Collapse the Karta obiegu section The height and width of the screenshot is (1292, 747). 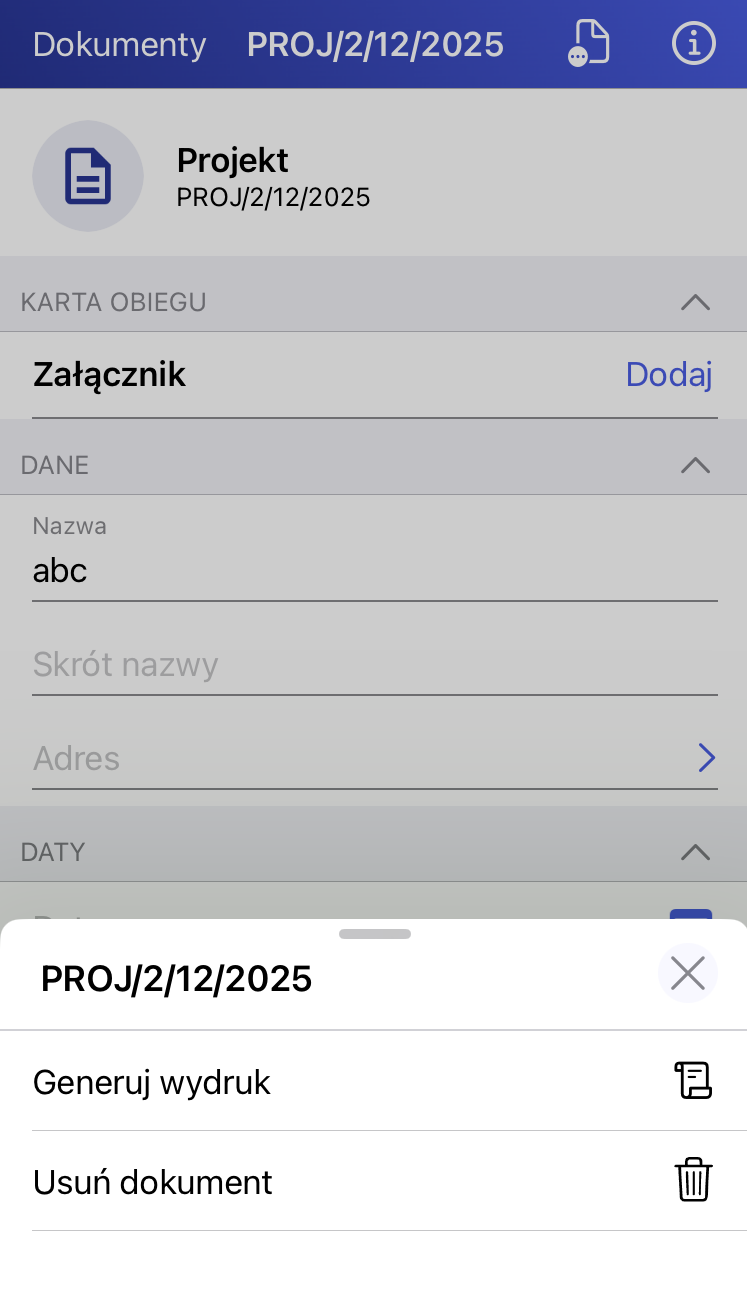(694, 302)
